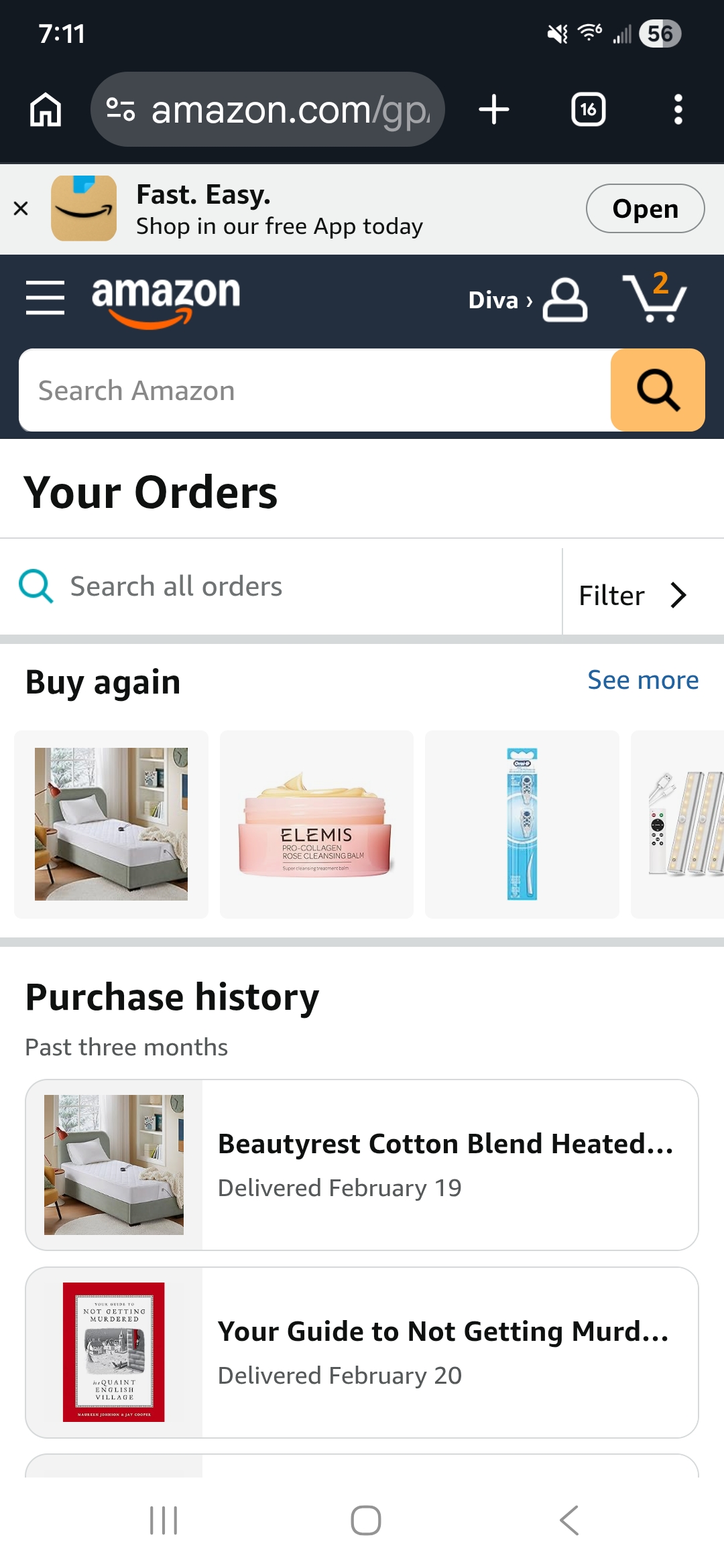Tap the Search all orders field

(281, 586)
